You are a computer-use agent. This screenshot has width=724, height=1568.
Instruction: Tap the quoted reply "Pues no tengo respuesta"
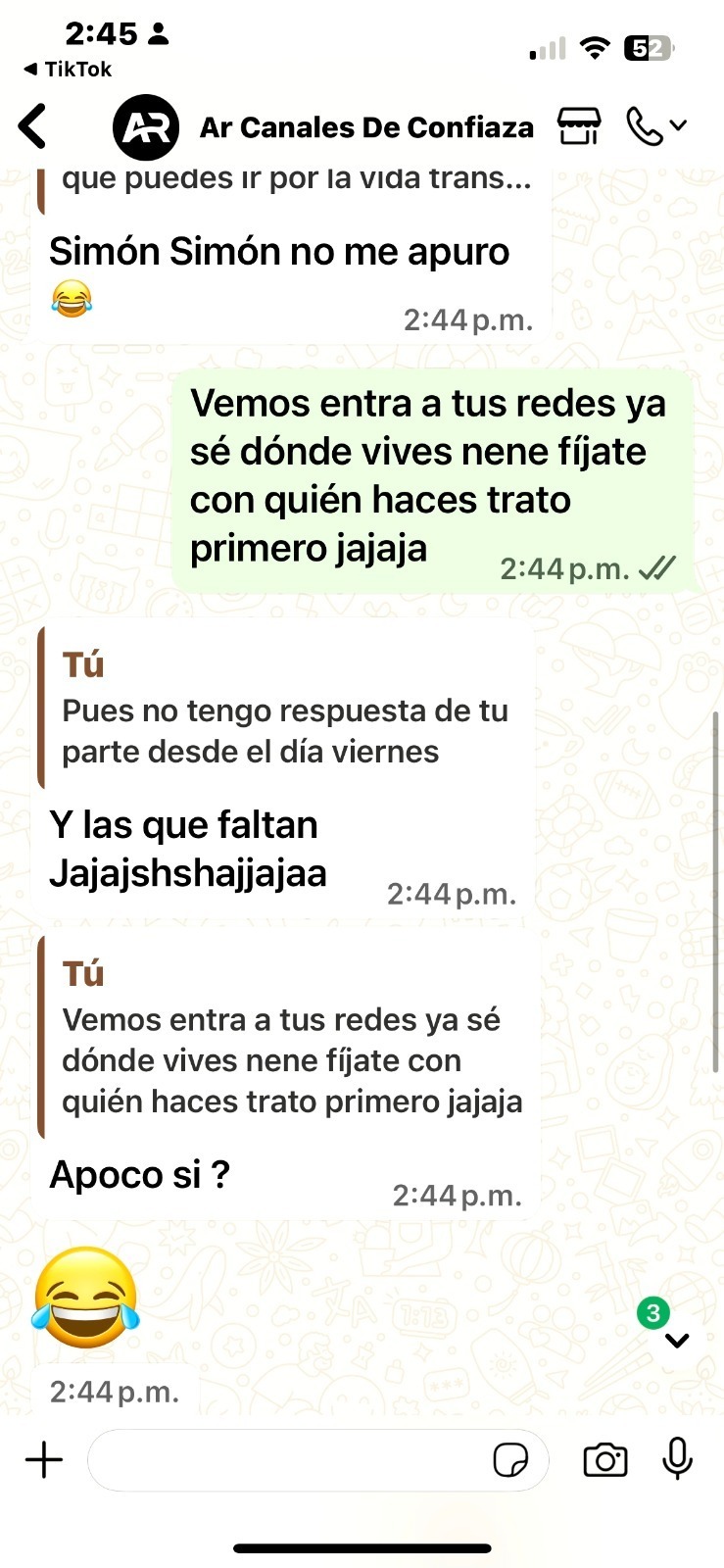click(x=284, y=710)
